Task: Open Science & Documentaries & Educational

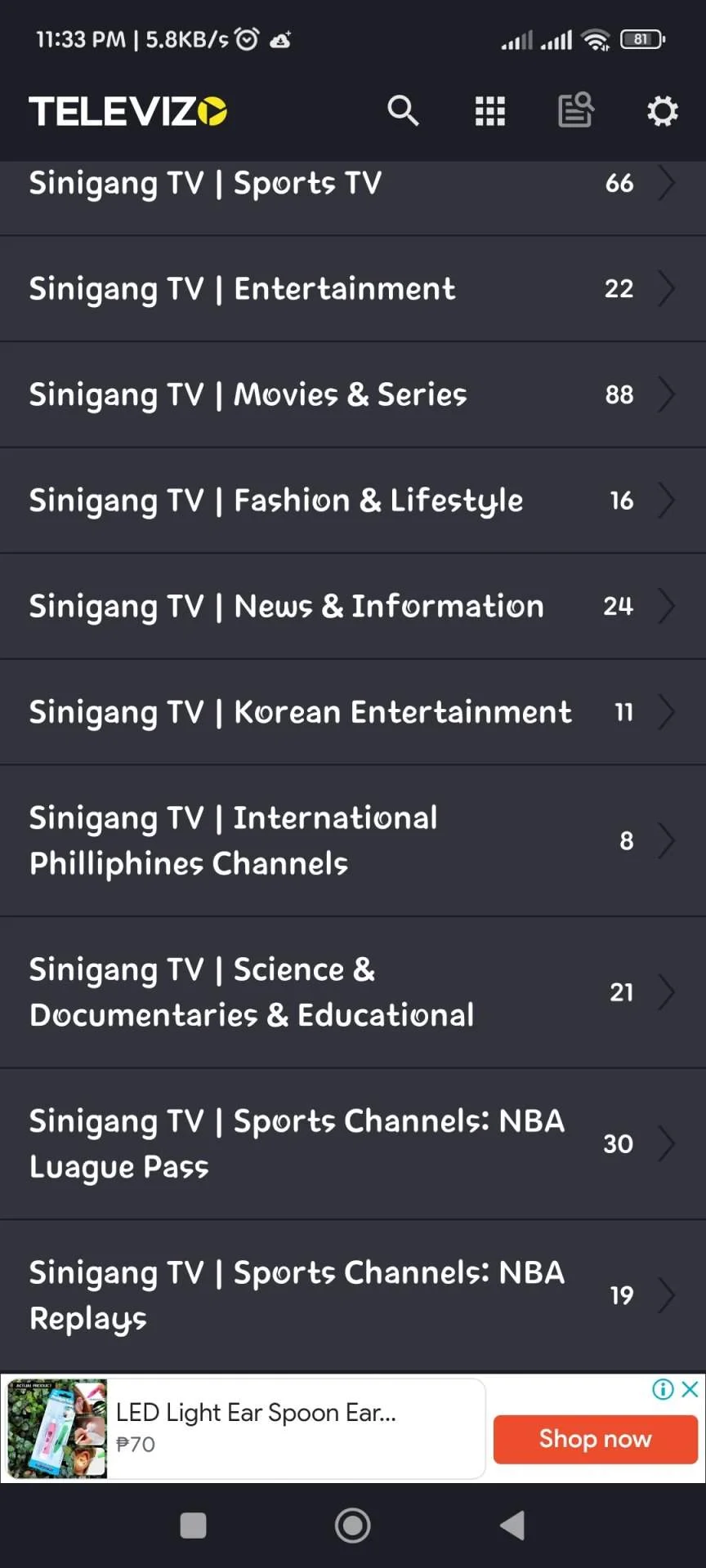Action: tap(353, 992)
